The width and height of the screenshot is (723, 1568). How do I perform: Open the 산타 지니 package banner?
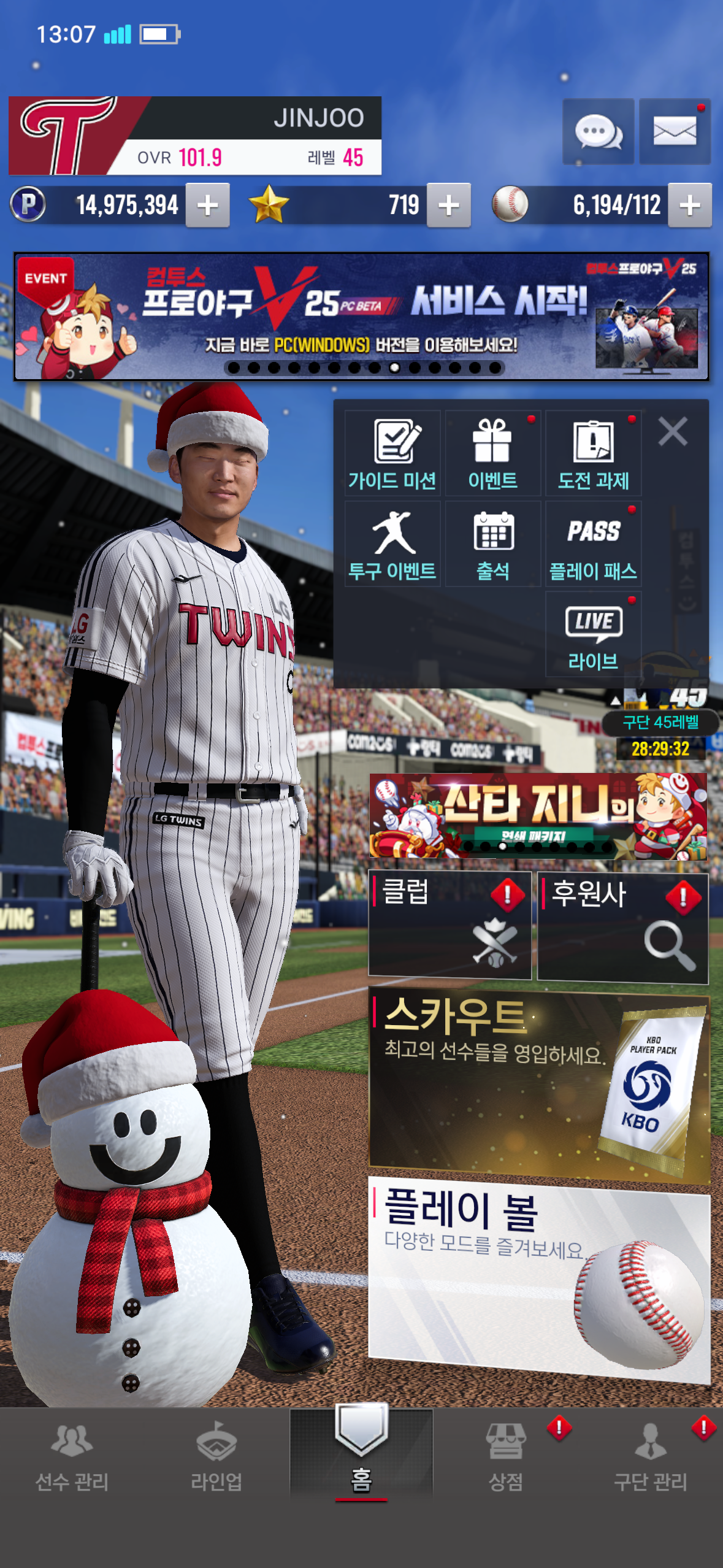538,816
